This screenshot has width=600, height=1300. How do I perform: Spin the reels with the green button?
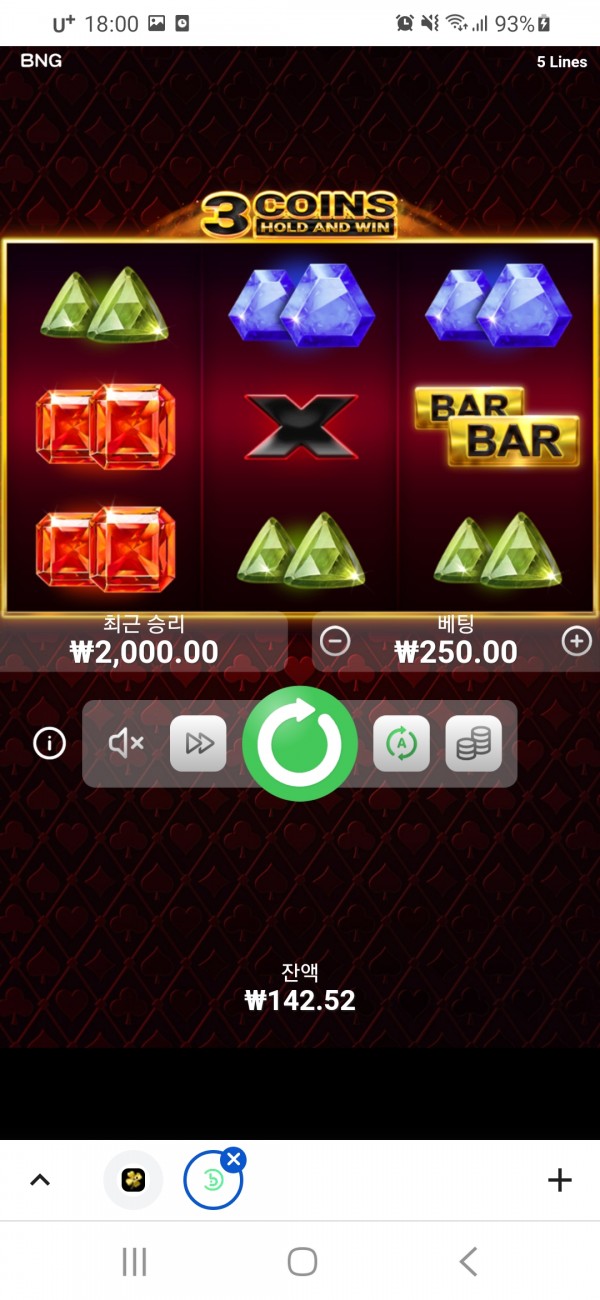300,744
